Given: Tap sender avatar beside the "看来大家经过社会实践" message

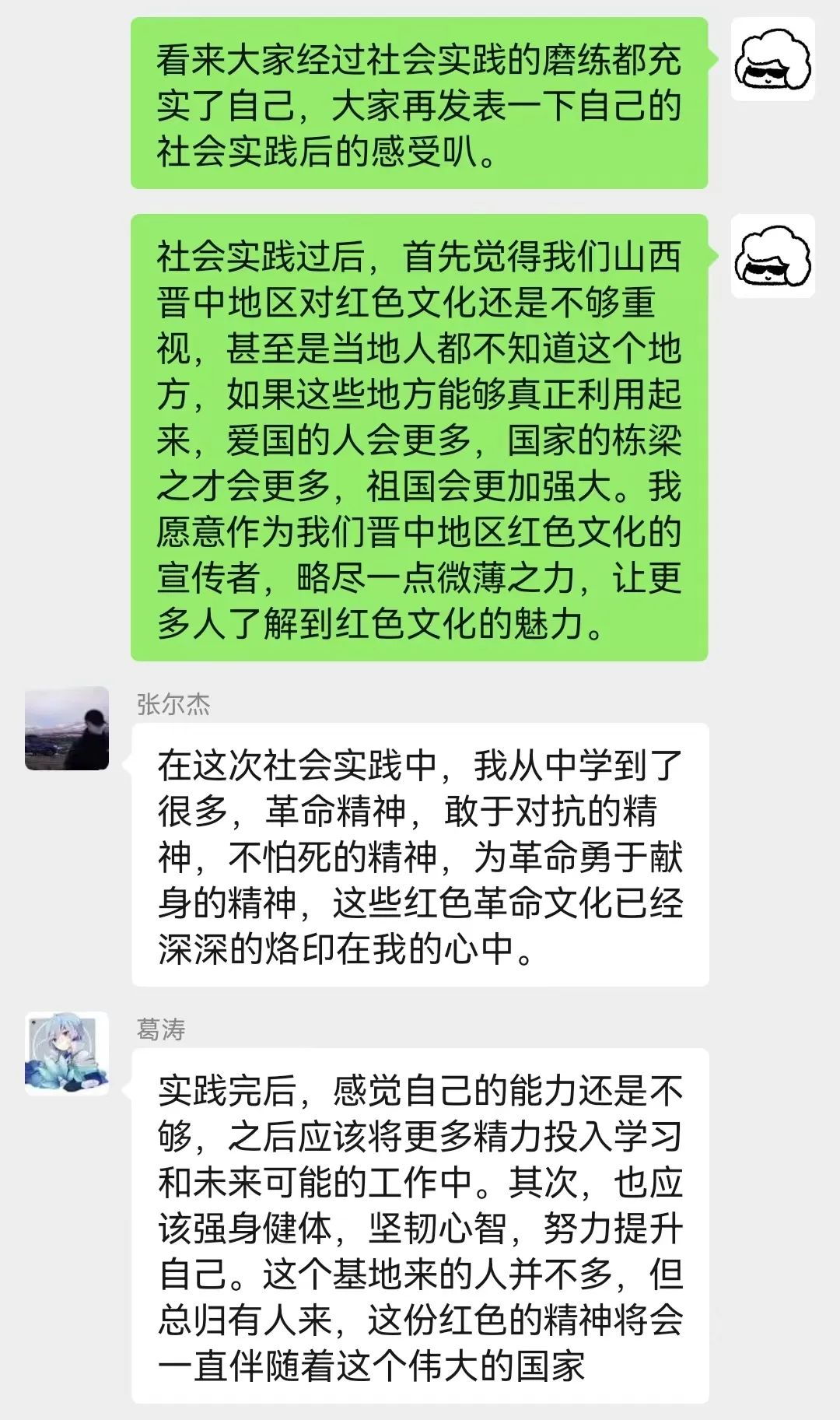Looking at the screenshot, I should click(x=772, y=60).
